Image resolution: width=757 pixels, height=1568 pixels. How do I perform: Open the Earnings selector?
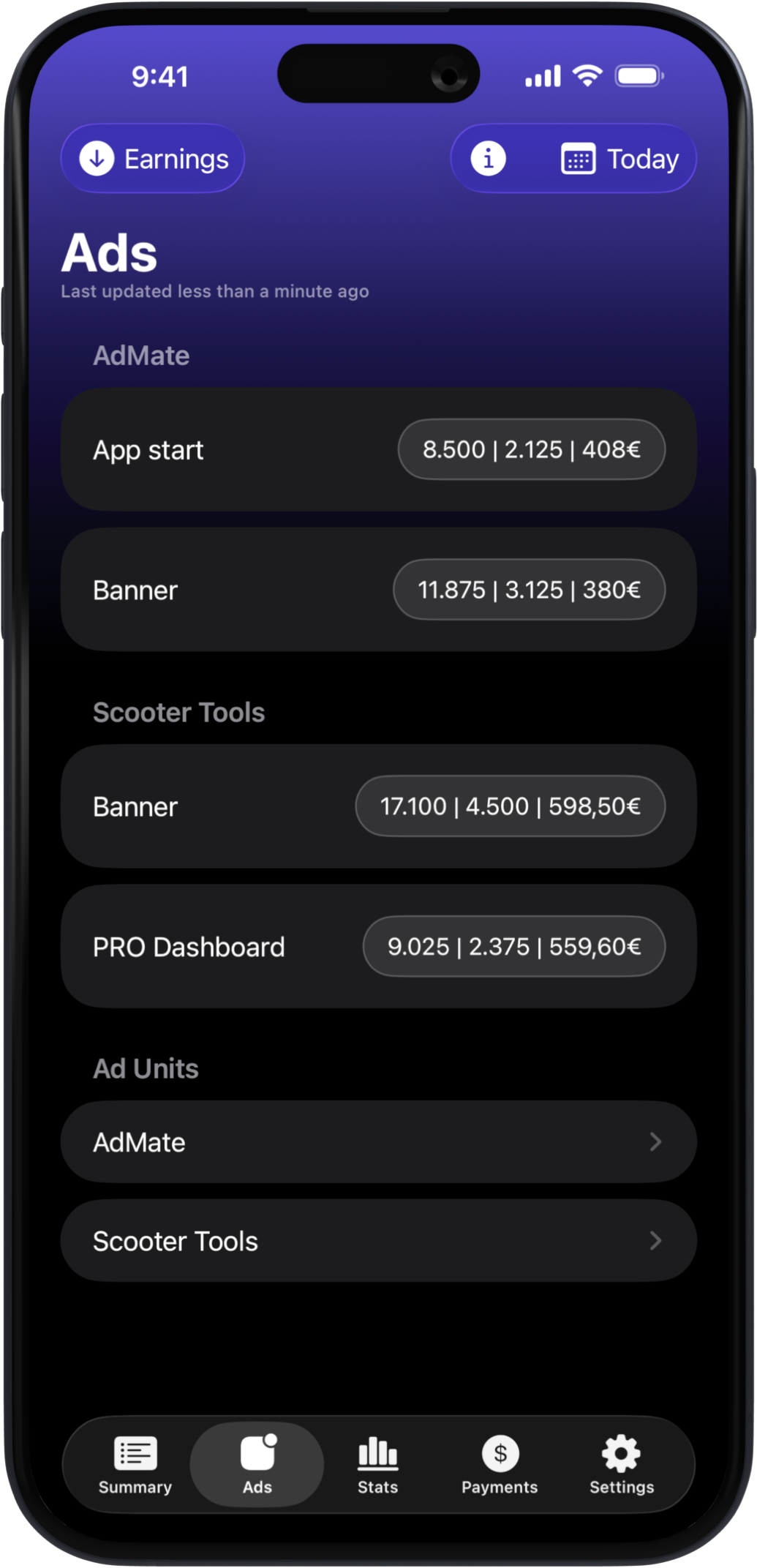pos(153,159)
